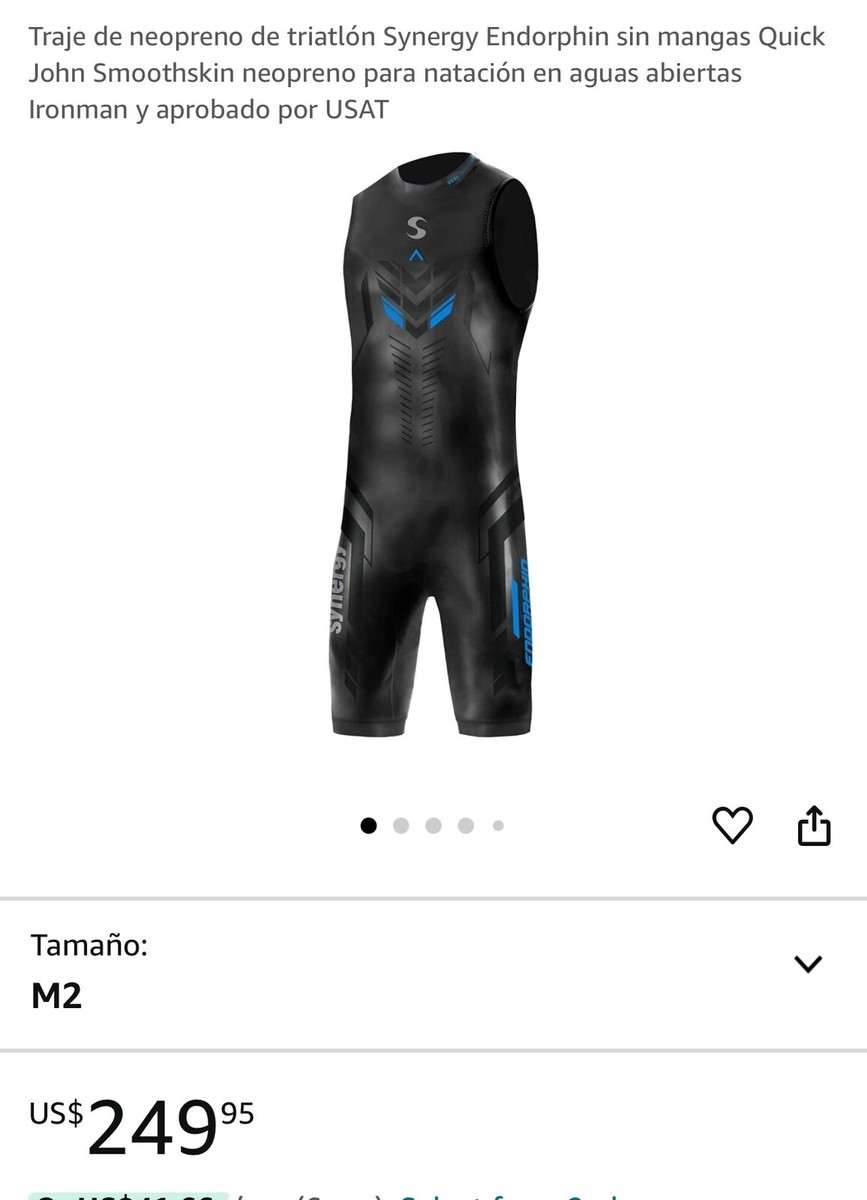The height and width of the screenshot is (1200, 867).
Task: Open the Synergy Endorphin product title link
Action: [430, 72]
